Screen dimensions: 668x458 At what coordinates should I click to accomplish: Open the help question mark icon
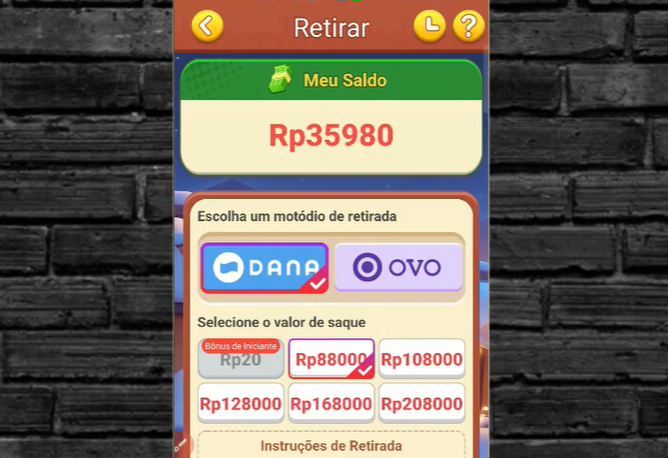(x=468, y=26)
